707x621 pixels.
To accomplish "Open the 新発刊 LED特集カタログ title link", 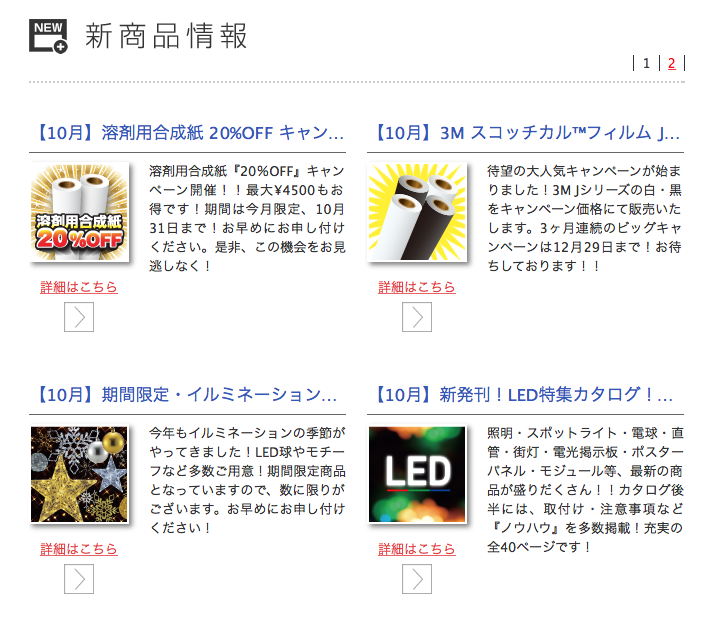I will tap(525, 395).
